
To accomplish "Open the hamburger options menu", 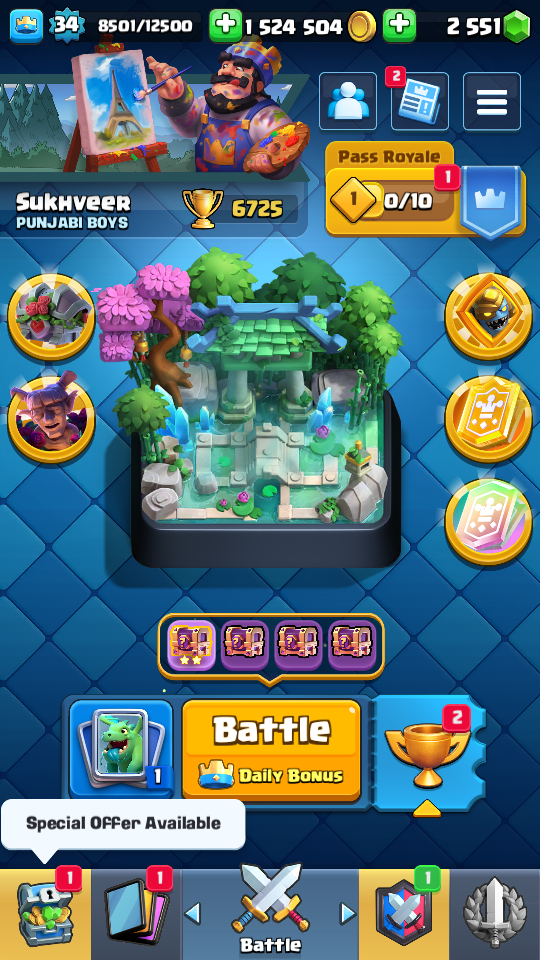I will [492, 101].
